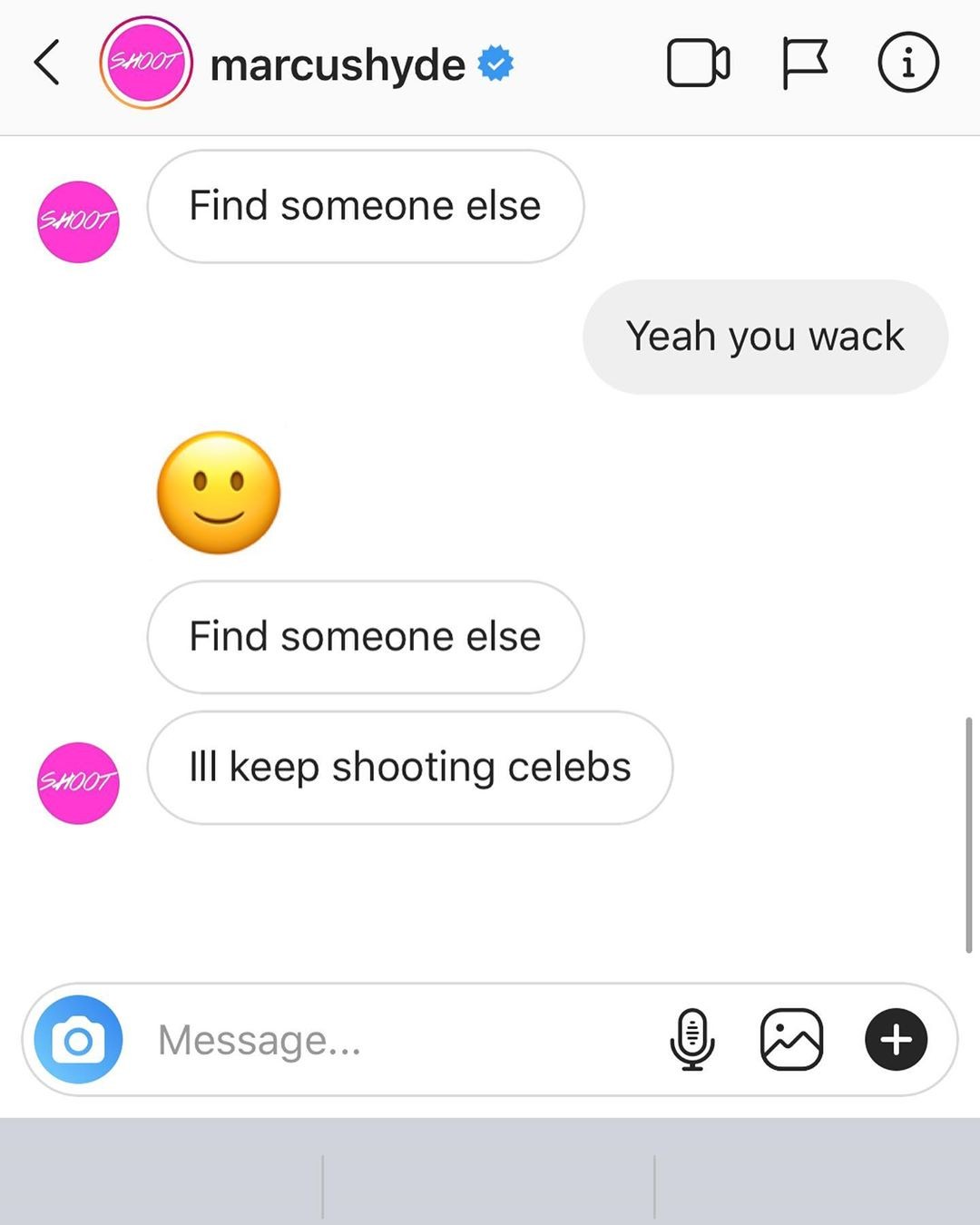Open marcushyde's profile from the header

pyautogui.click(x=337, y=65)
